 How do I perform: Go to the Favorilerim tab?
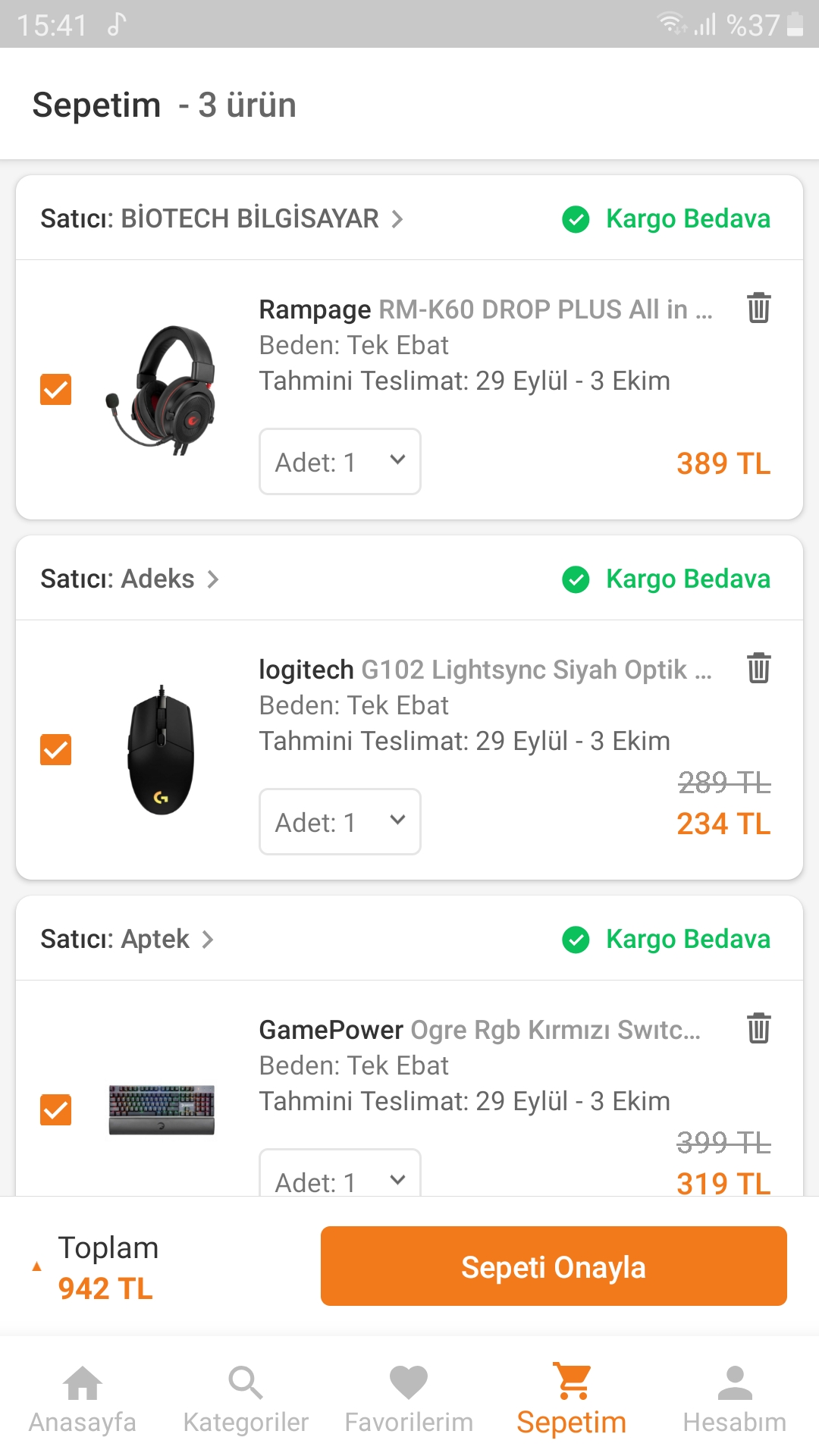click(x=409, y=1400)
